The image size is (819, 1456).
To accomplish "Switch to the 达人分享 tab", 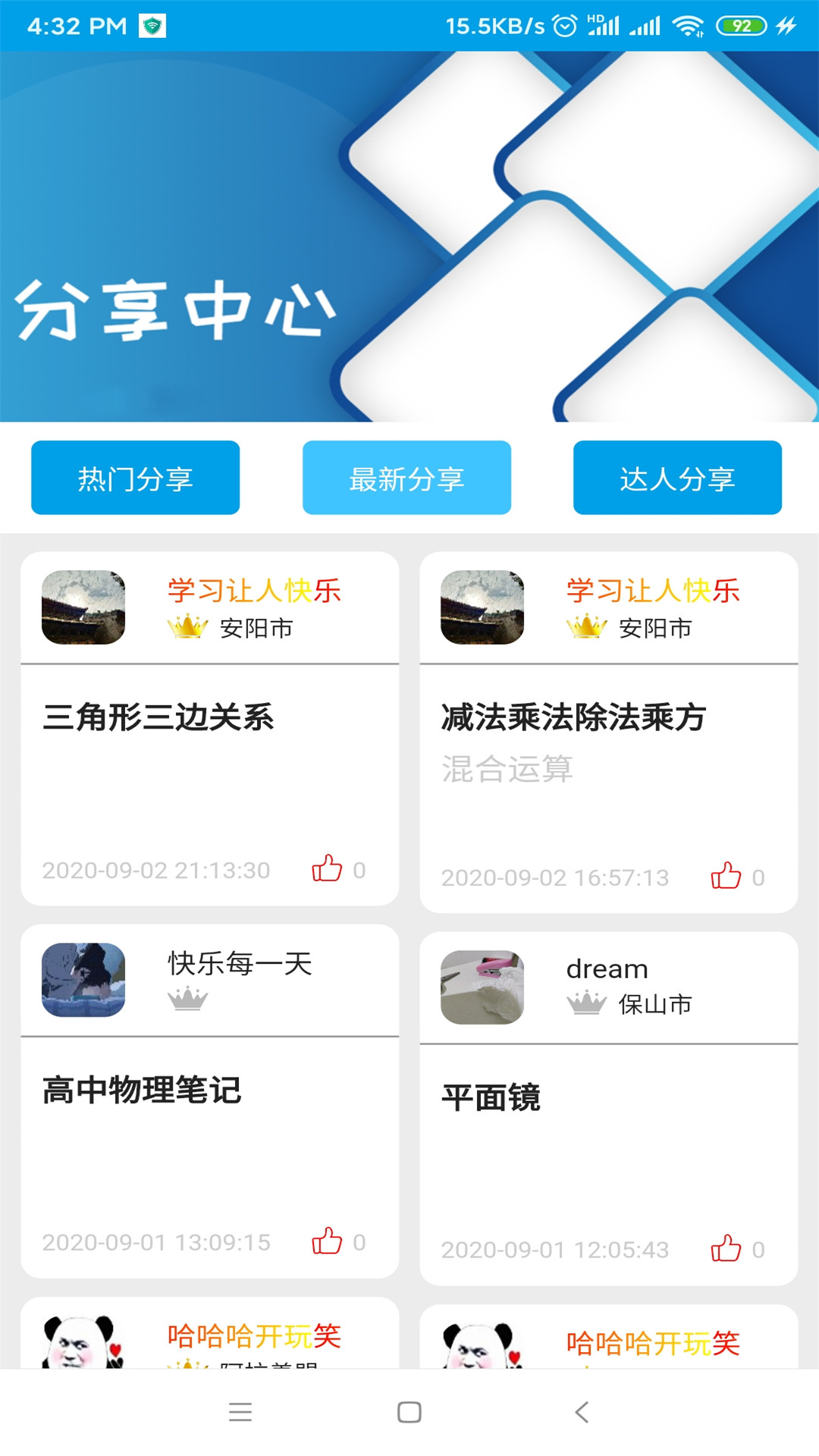I will (x=677, y=478).
